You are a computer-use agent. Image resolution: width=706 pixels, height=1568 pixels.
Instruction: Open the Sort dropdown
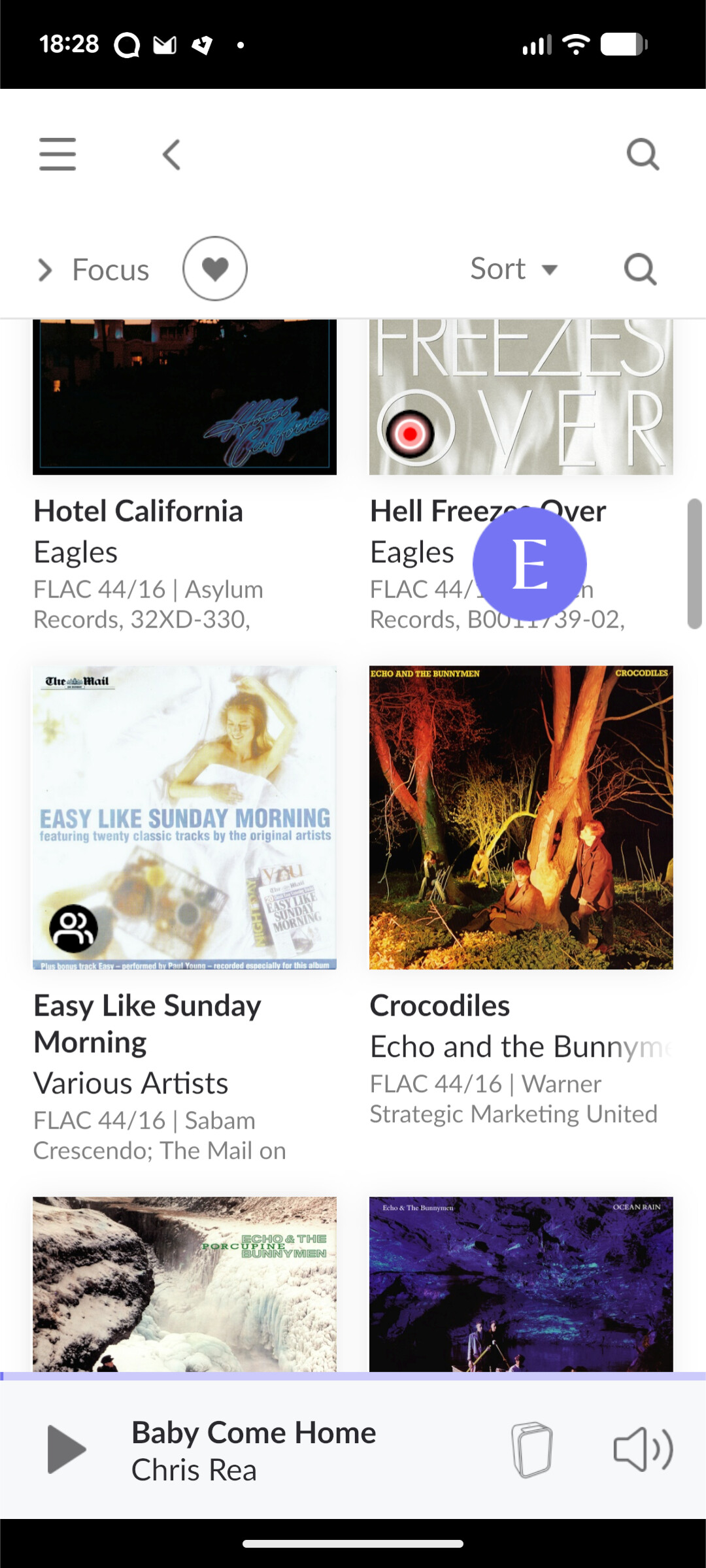point(514,269)
